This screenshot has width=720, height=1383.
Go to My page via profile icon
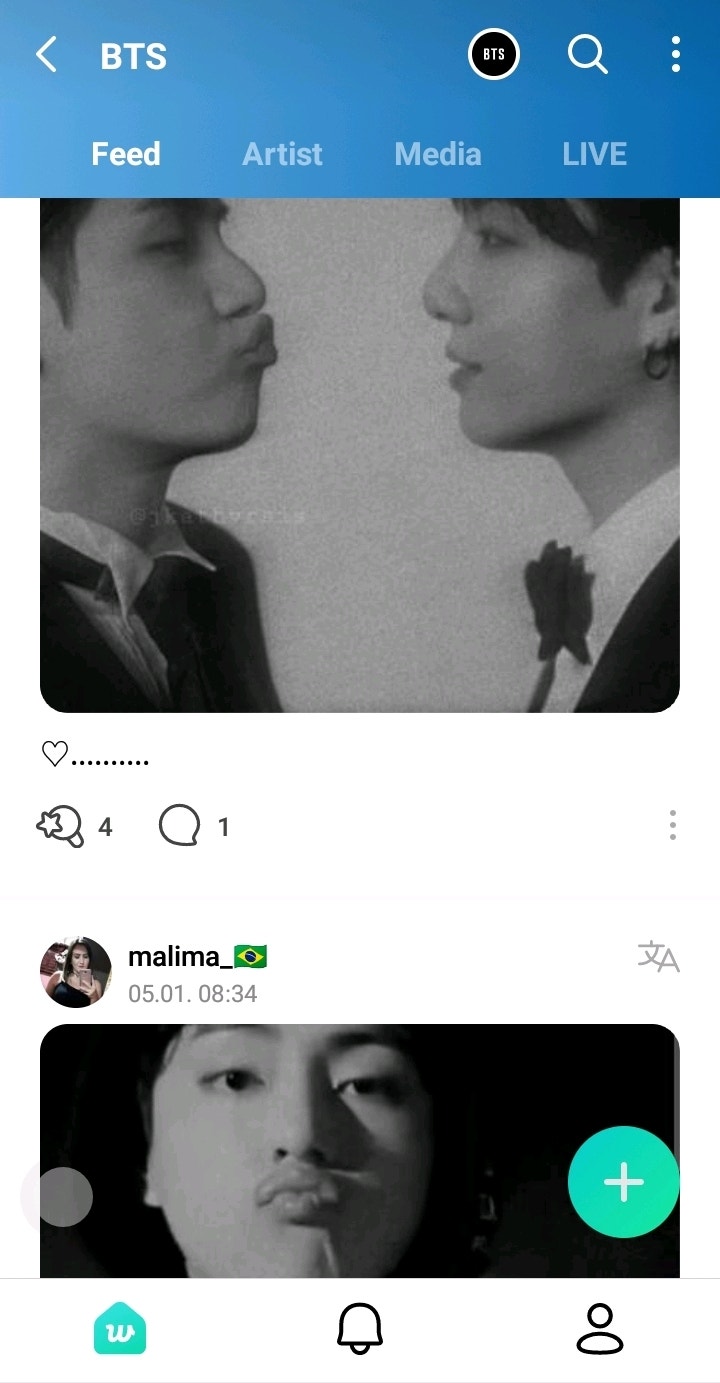click(x=599, y=1330)
